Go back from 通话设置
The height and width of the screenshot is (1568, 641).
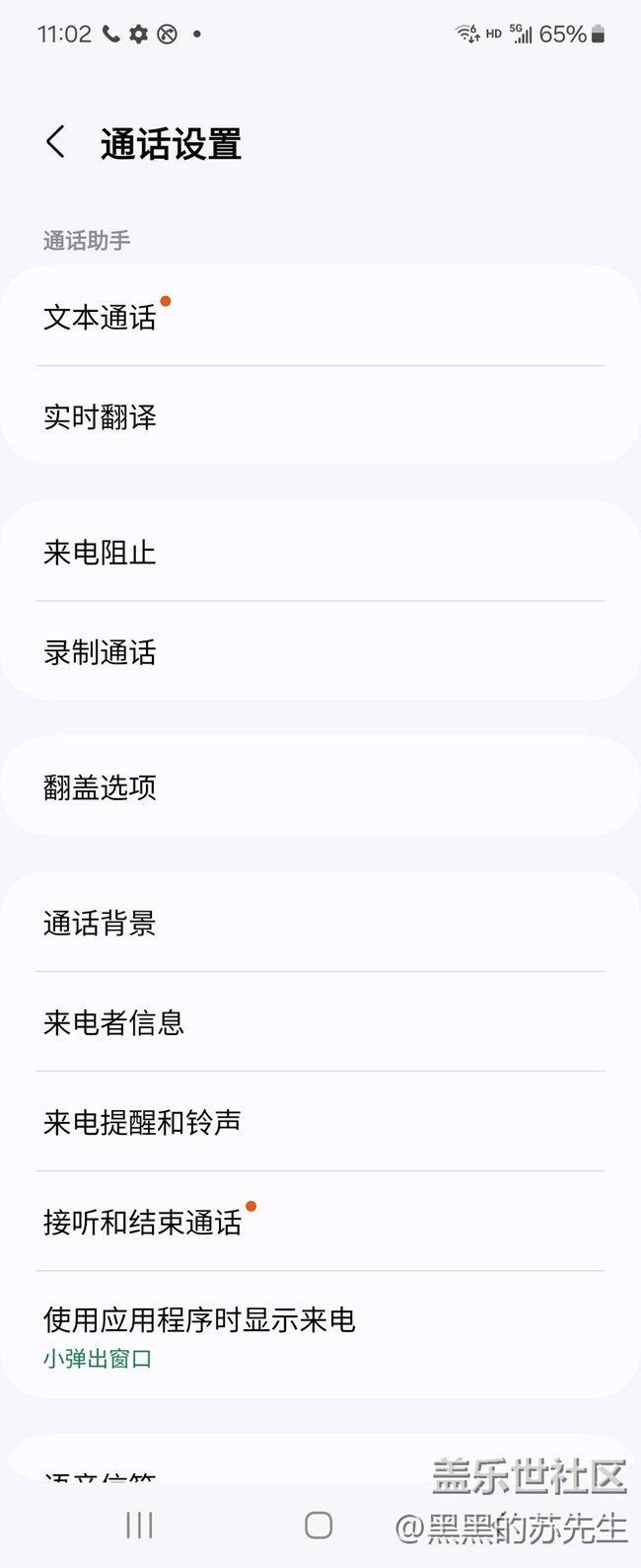coord(56,143)
